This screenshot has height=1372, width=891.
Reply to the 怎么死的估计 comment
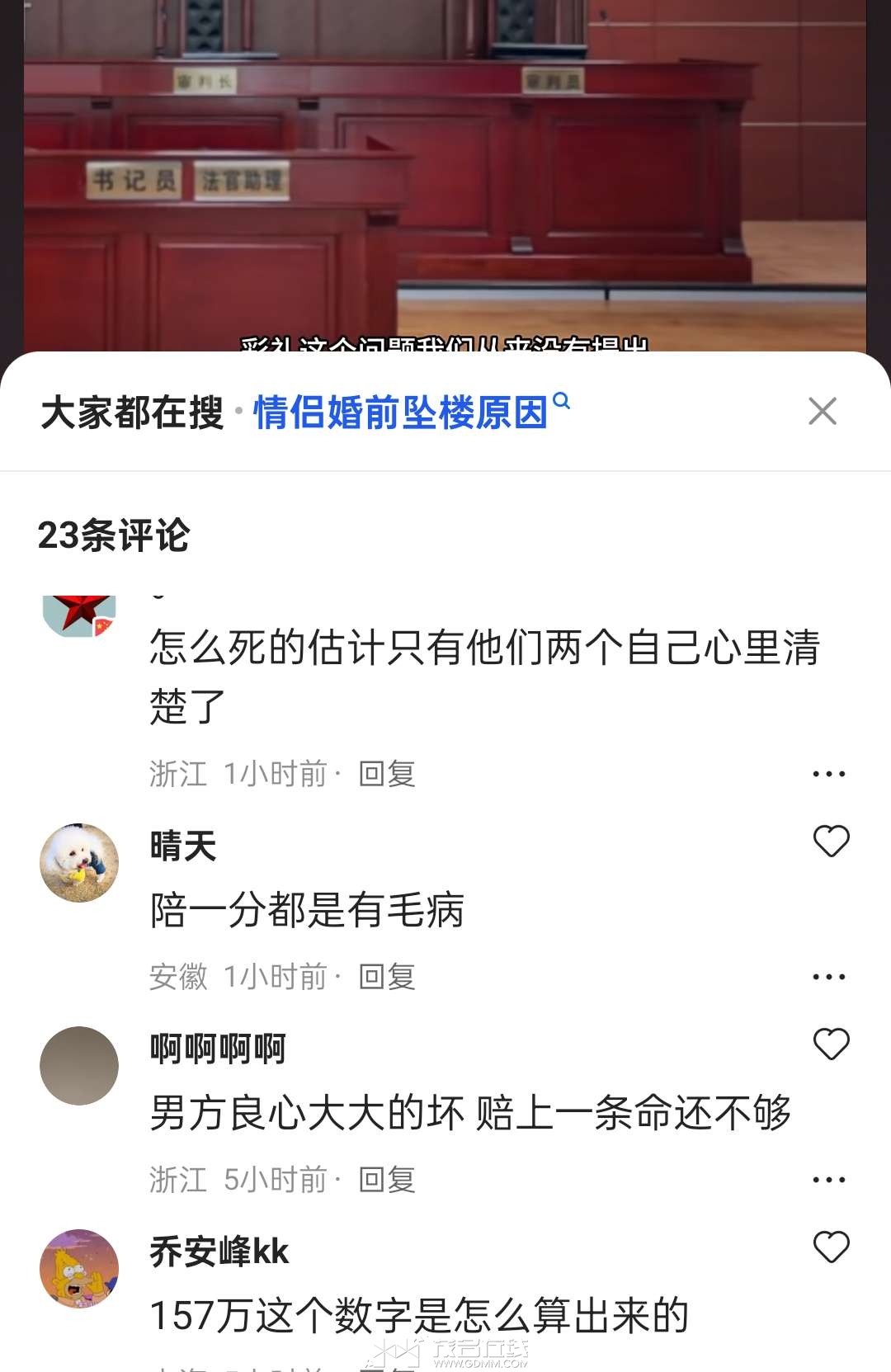386,774
